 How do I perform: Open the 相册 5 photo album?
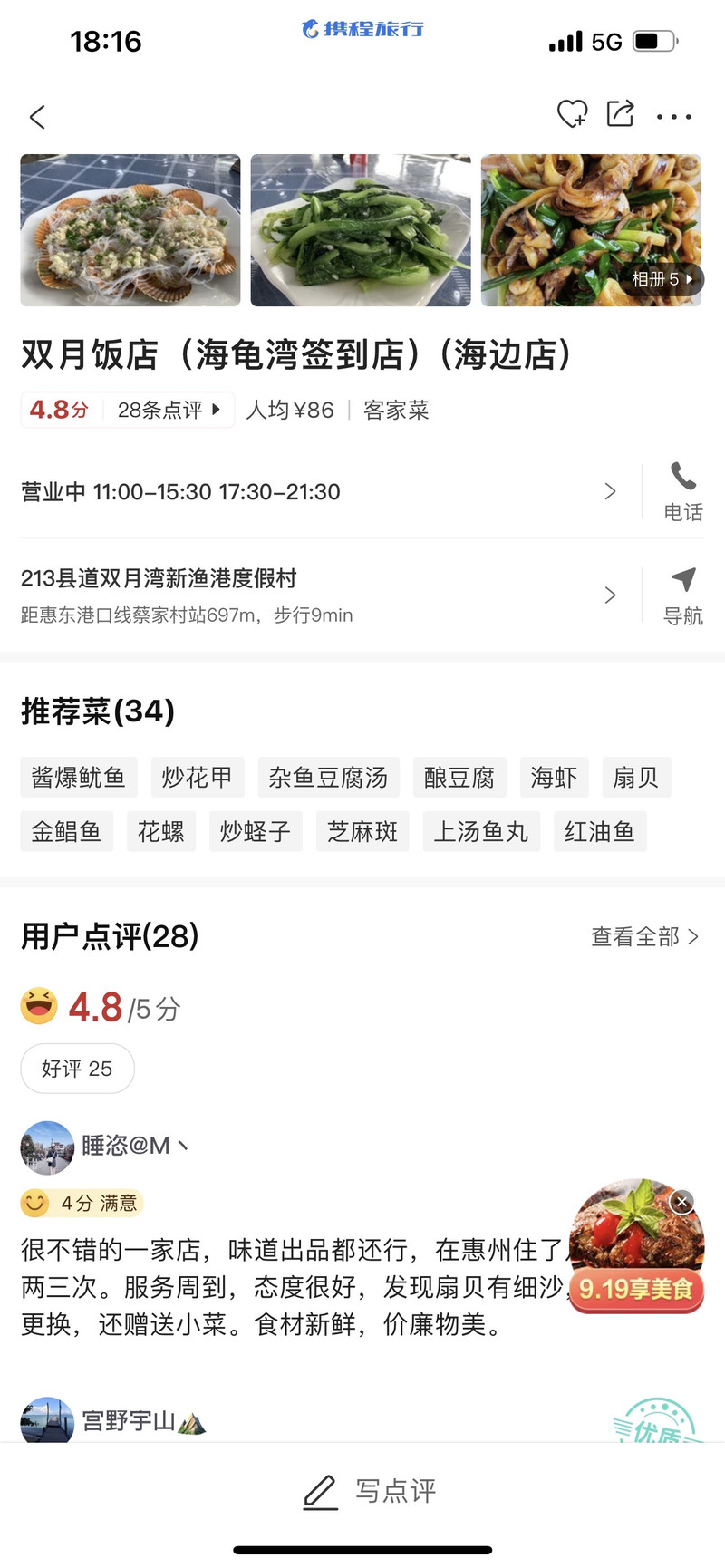[663, 279]
